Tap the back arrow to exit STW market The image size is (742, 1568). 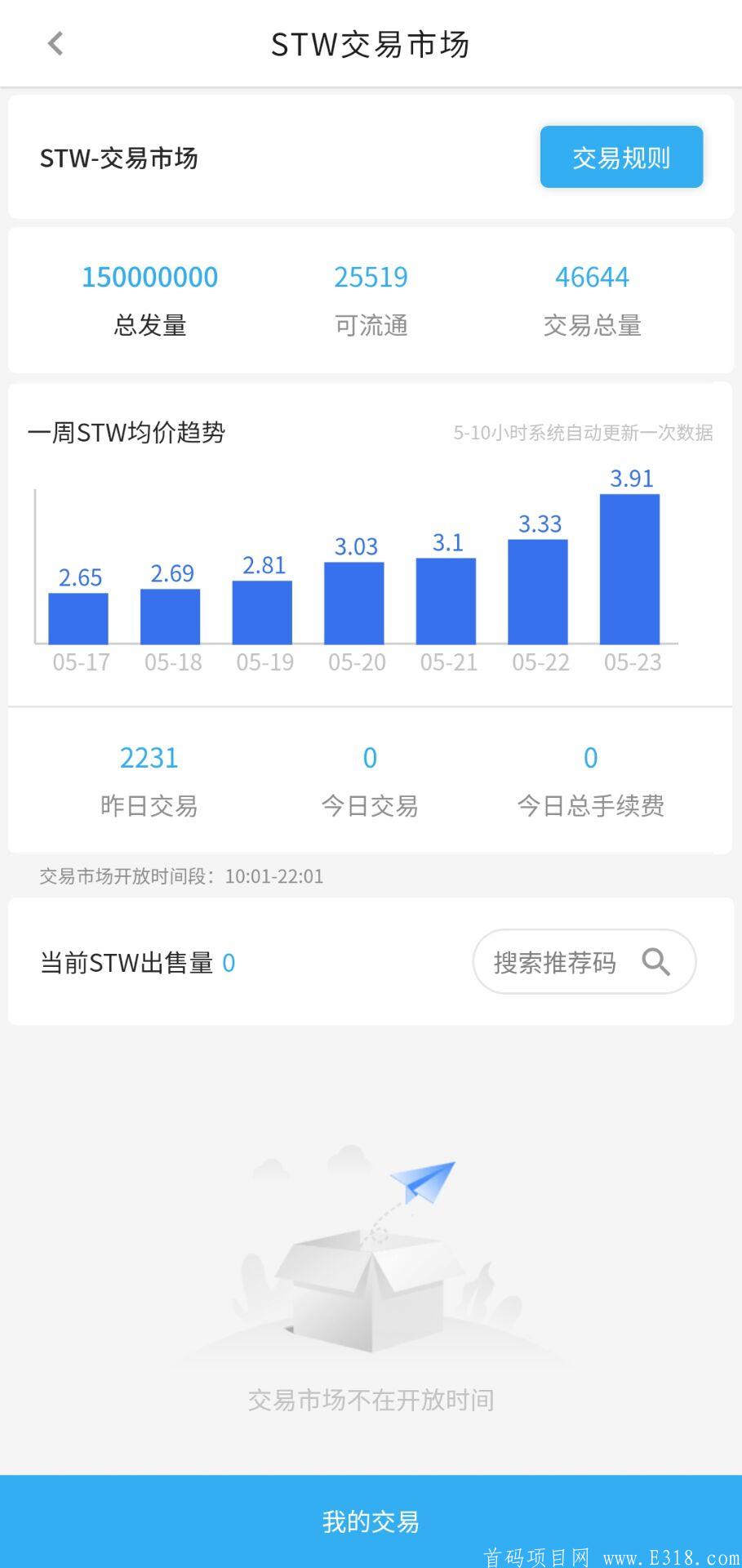[56, 43]
